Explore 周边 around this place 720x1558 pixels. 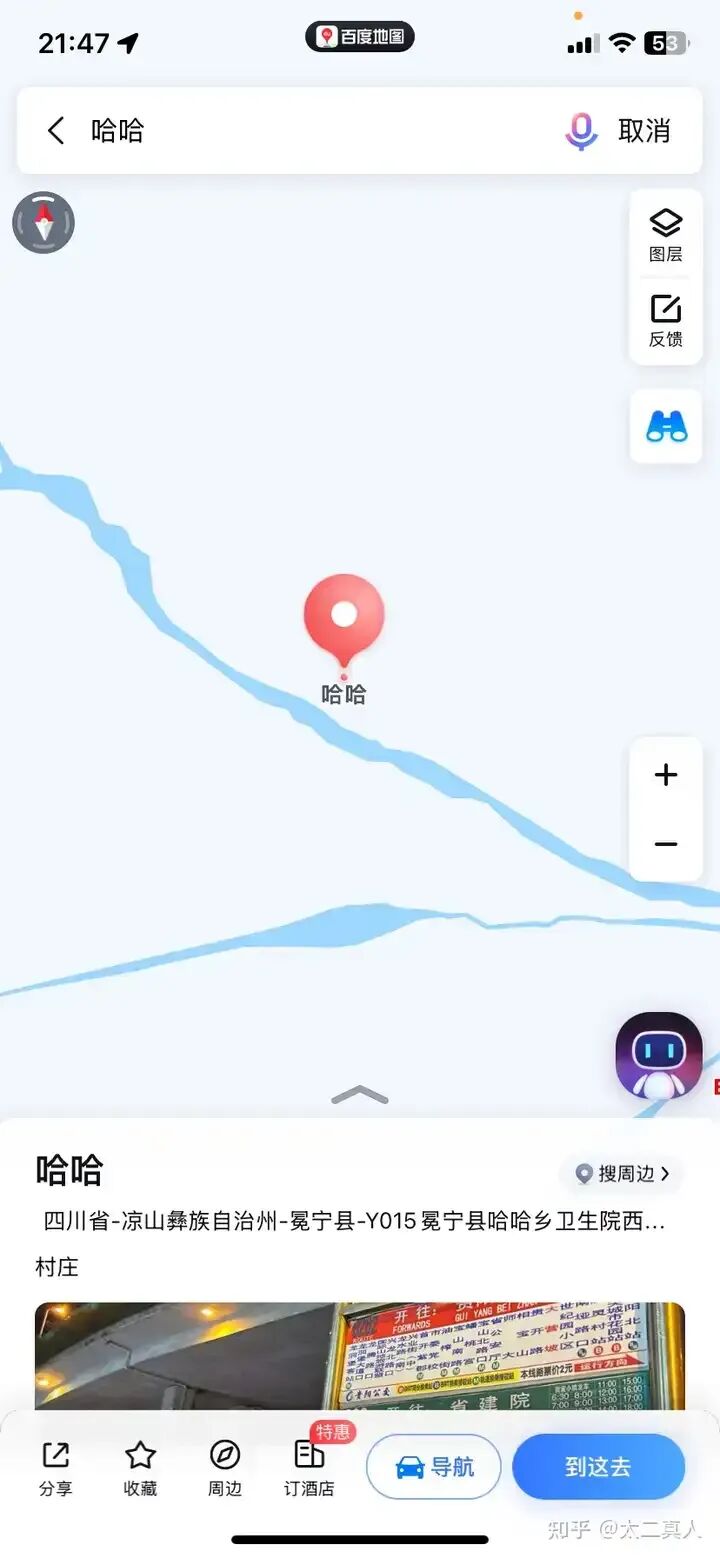225,1467
